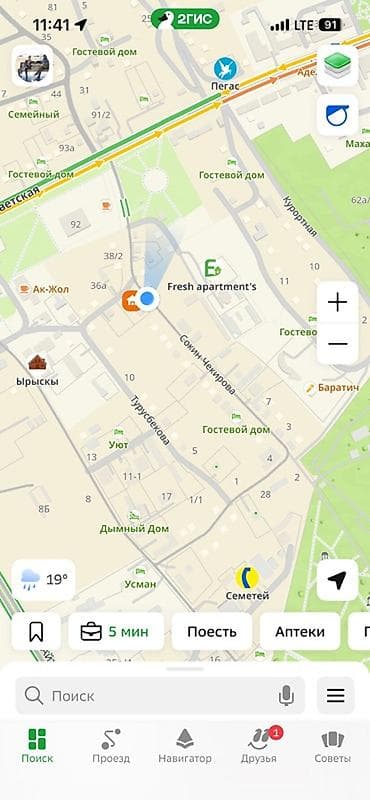Switch to the Навигатор tab

[185, 746]
